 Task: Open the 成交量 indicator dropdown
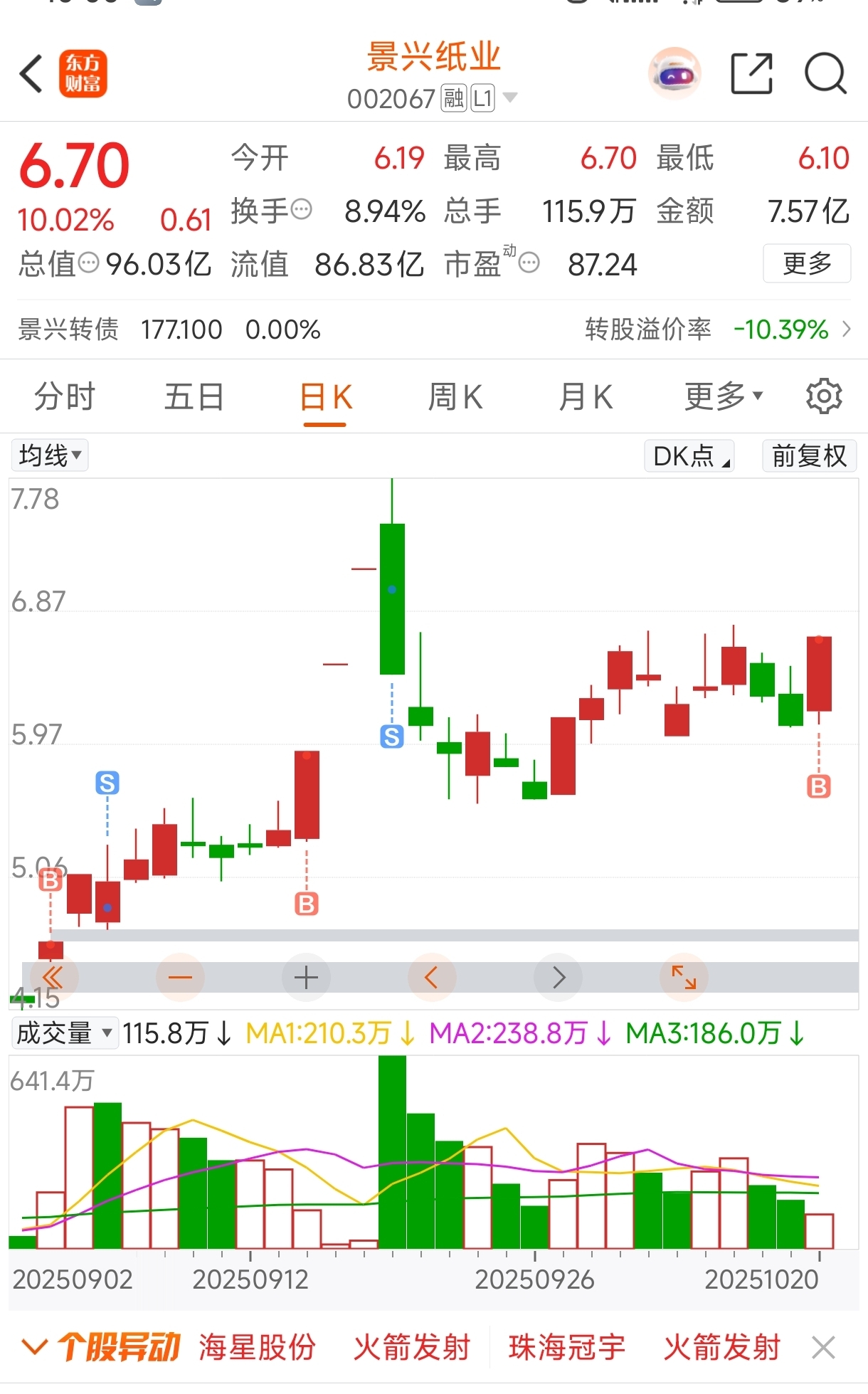65,1033
